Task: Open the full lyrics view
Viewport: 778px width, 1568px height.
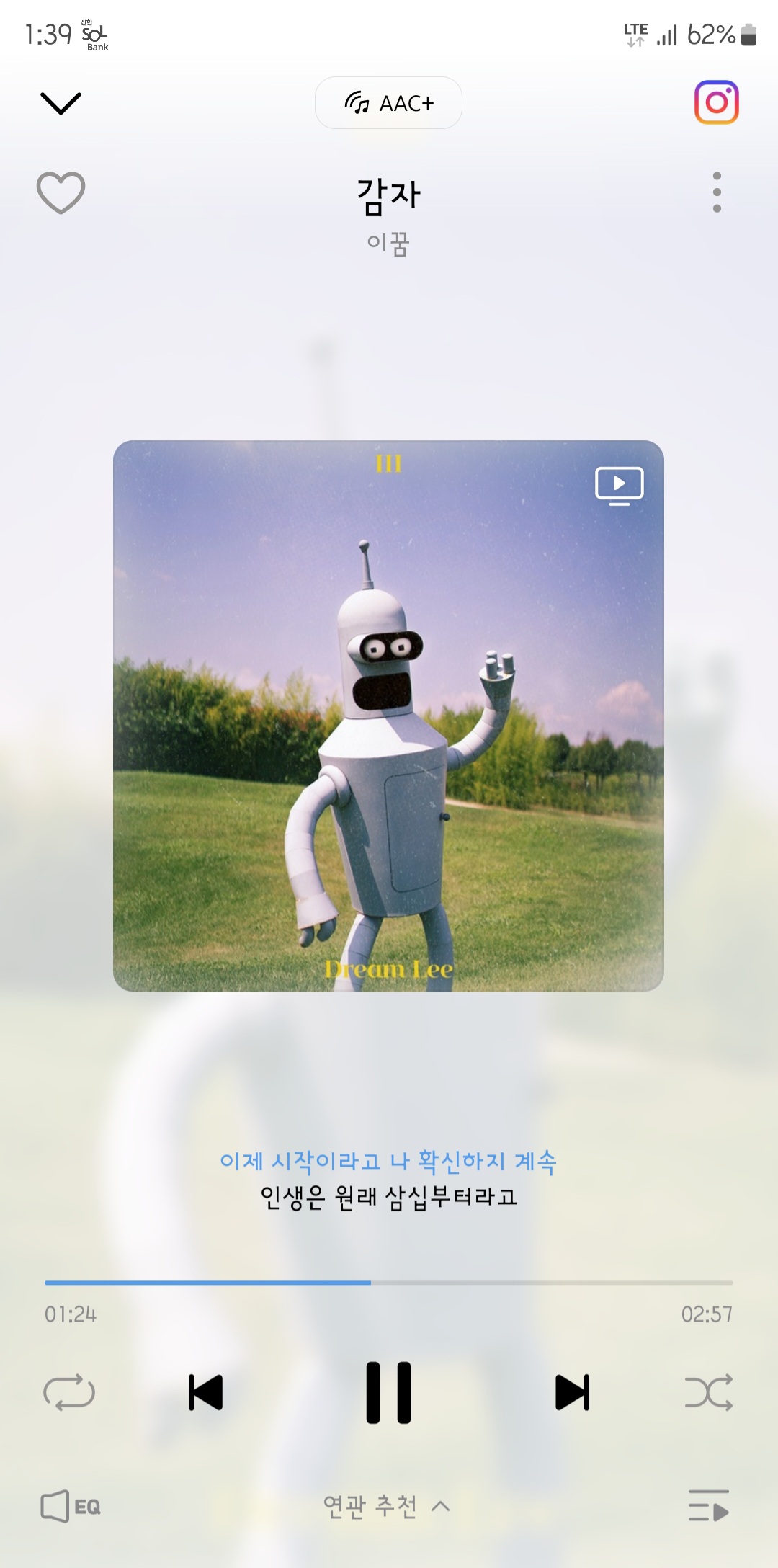Action: 388,1179
